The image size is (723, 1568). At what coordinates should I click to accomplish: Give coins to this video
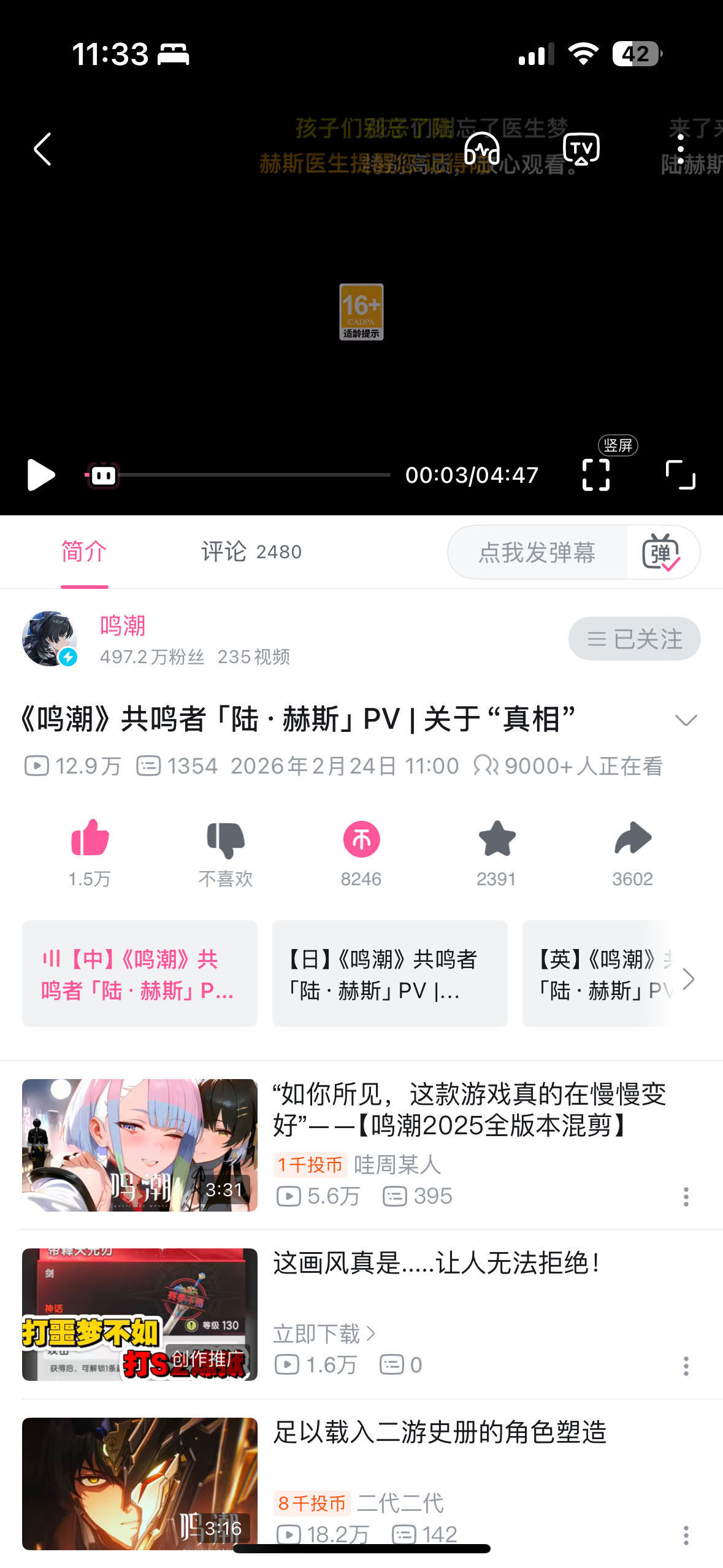361,839
